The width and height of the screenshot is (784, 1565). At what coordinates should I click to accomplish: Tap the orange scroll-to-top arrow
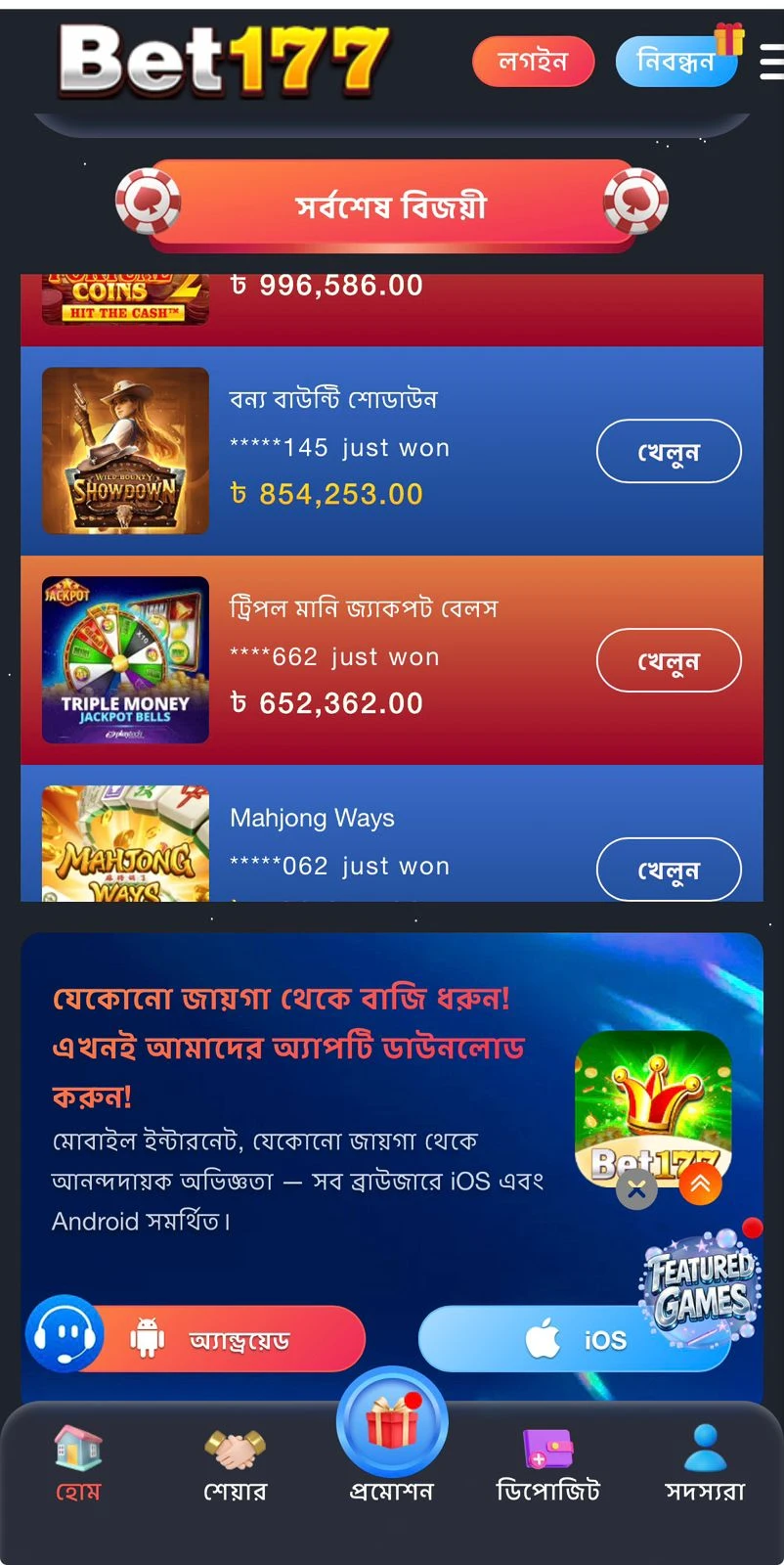pyautogui.click(x=701, y=1185)
